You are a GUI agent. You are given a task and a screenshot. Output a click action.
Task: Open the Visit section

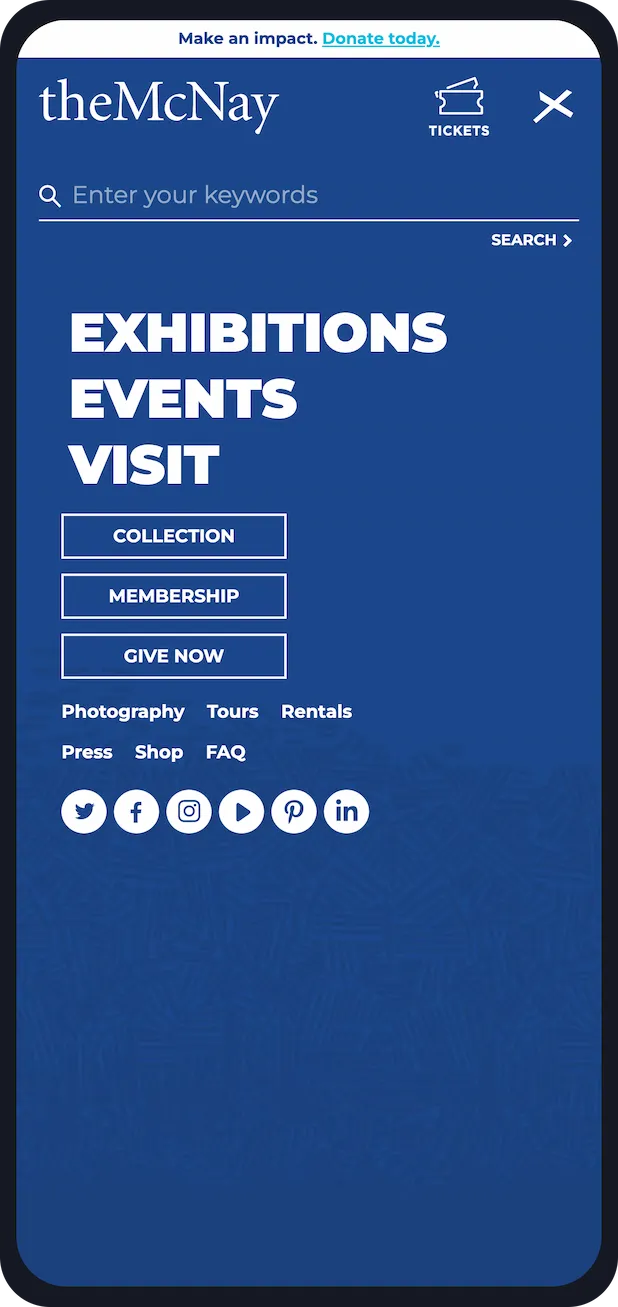[x=144, y=466]
